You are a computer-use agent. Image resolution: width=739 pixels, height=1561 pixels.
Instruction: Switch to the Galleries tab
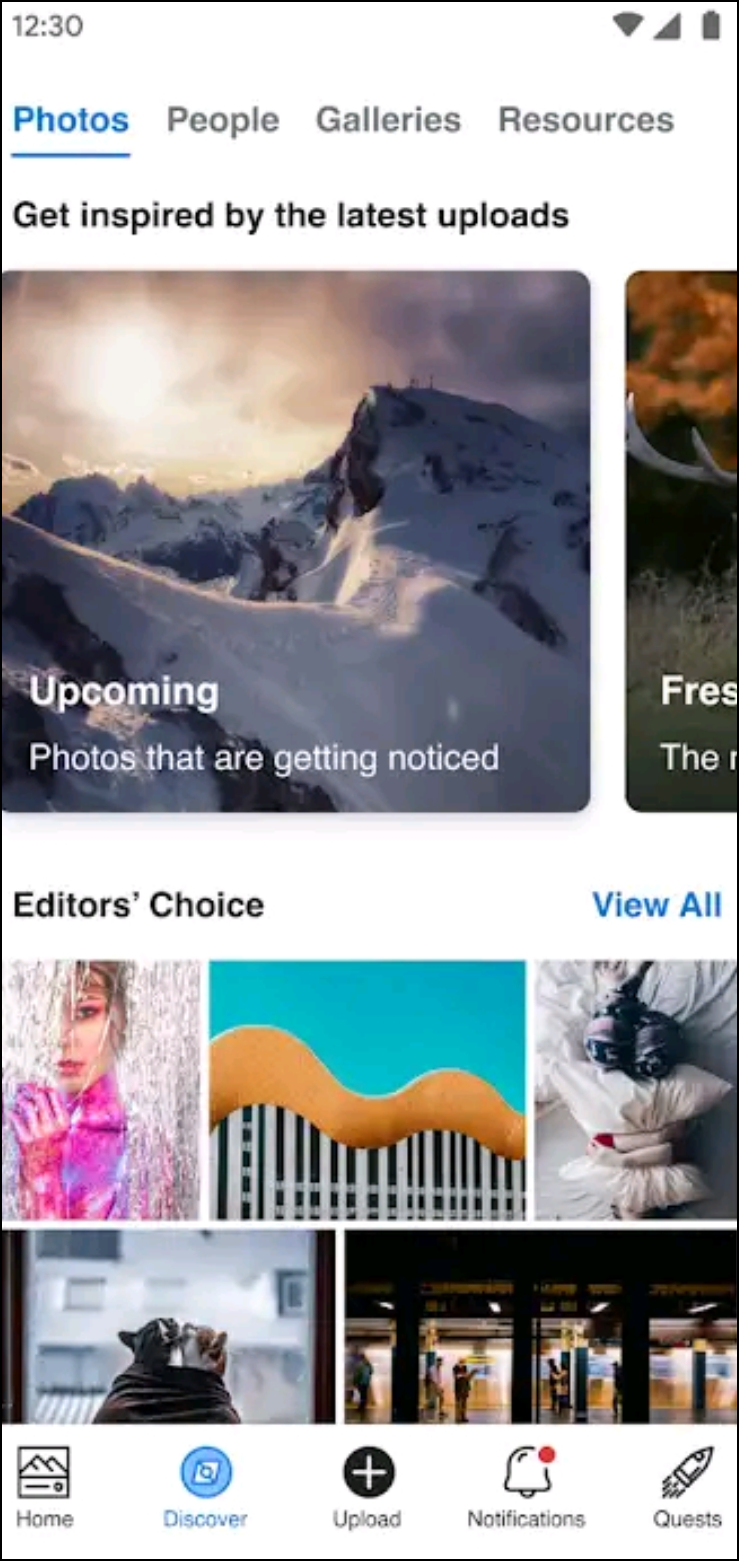click(x=388, y=120)
